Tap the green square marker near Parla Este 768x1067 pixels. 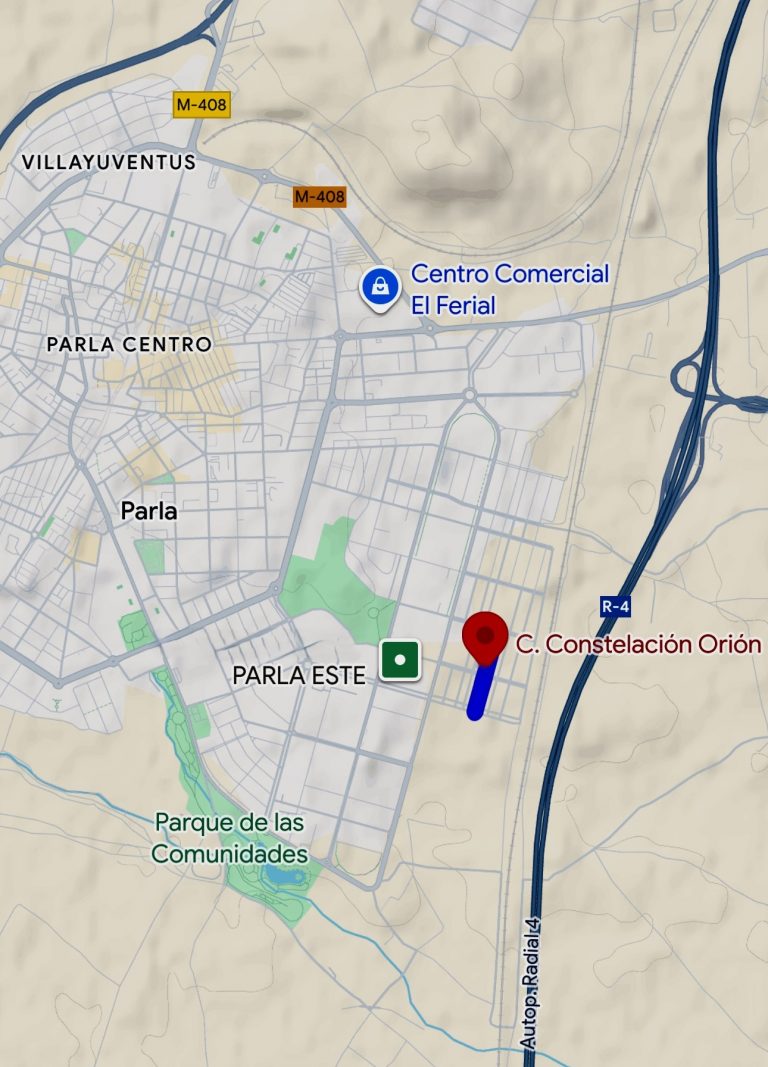[x=400, y=660]
